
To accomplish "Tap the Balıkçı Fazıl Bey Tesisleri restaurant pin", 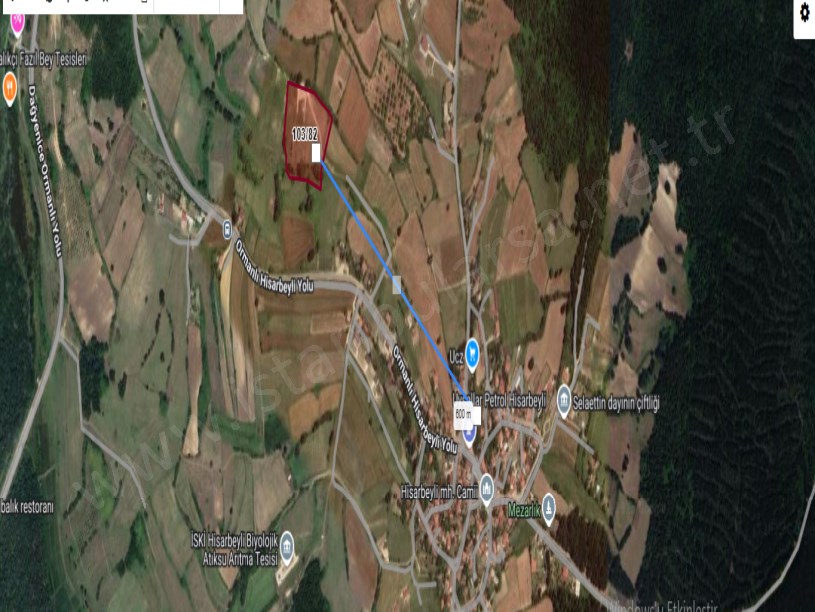I will coord(10,86).
